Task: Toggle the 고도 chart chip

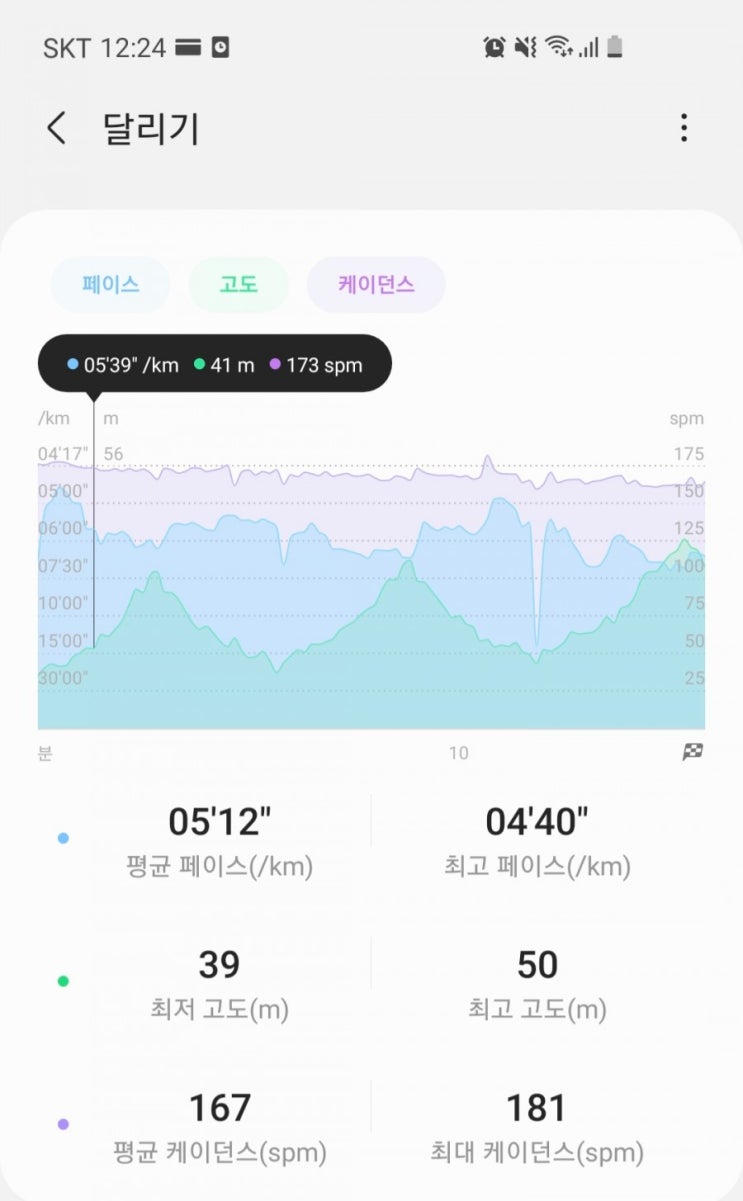Action: pyautogui.click(x=238, y=285)
